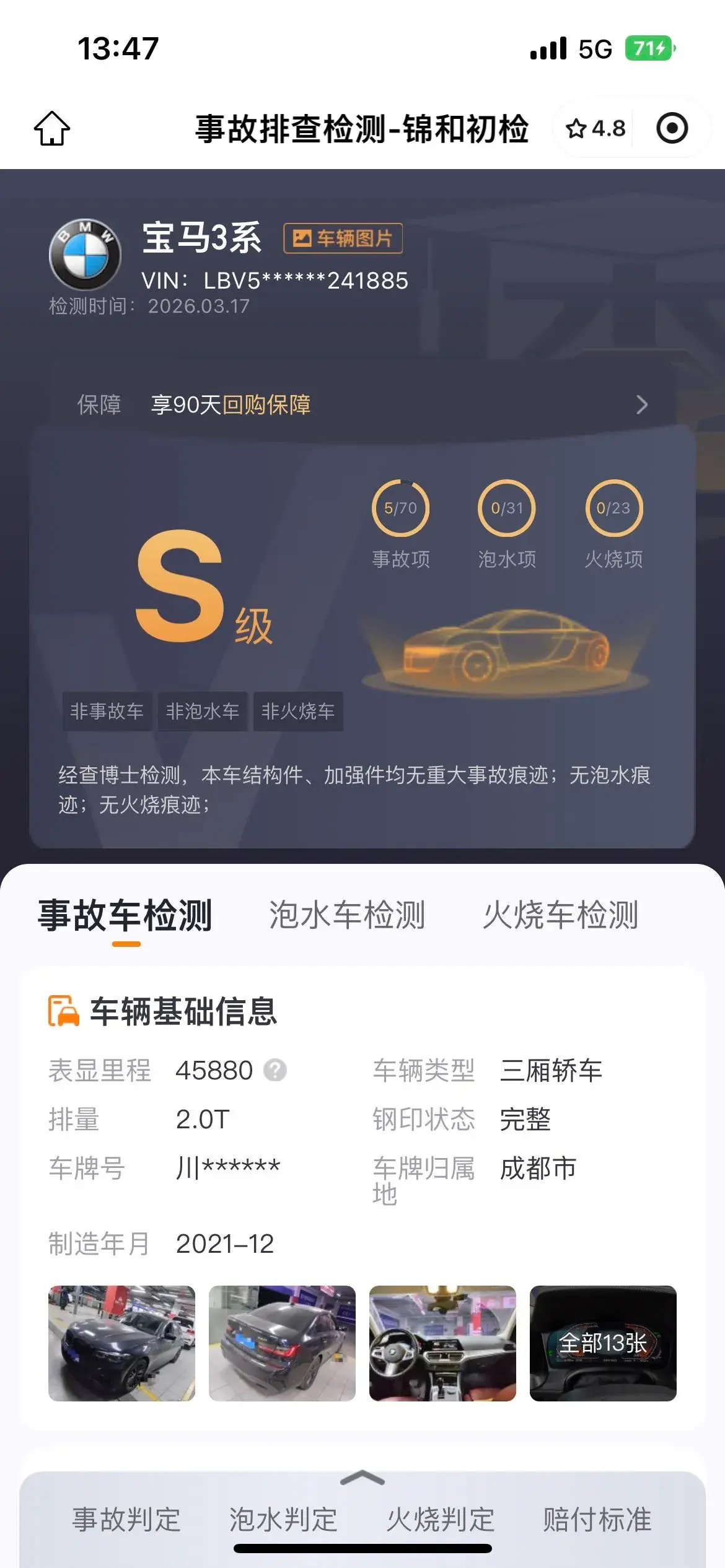Show the 表显里程 help question mark
The image size is (725, 1568).
pos(275,1070)
